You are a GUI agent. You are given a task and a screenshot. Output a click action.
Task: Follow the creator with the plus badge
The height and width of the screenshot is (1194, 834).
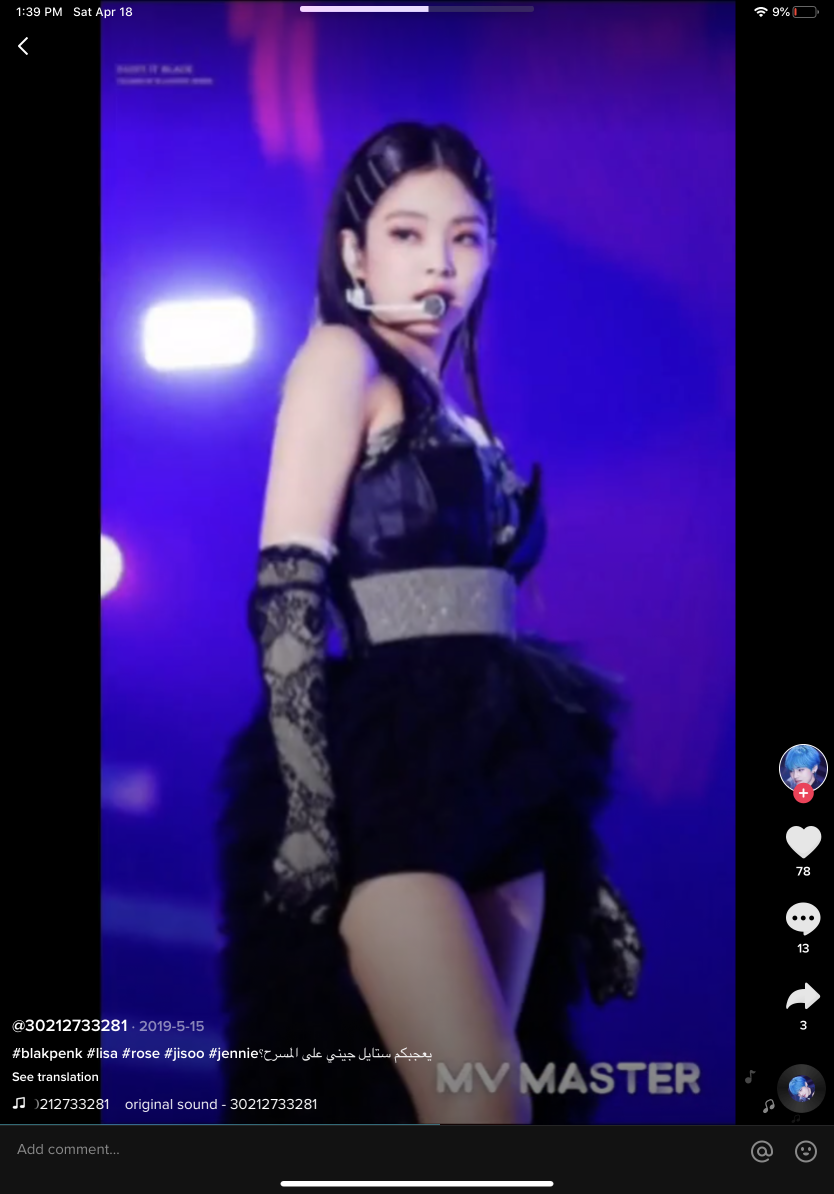pyautogui.click(x=803, y=794)
